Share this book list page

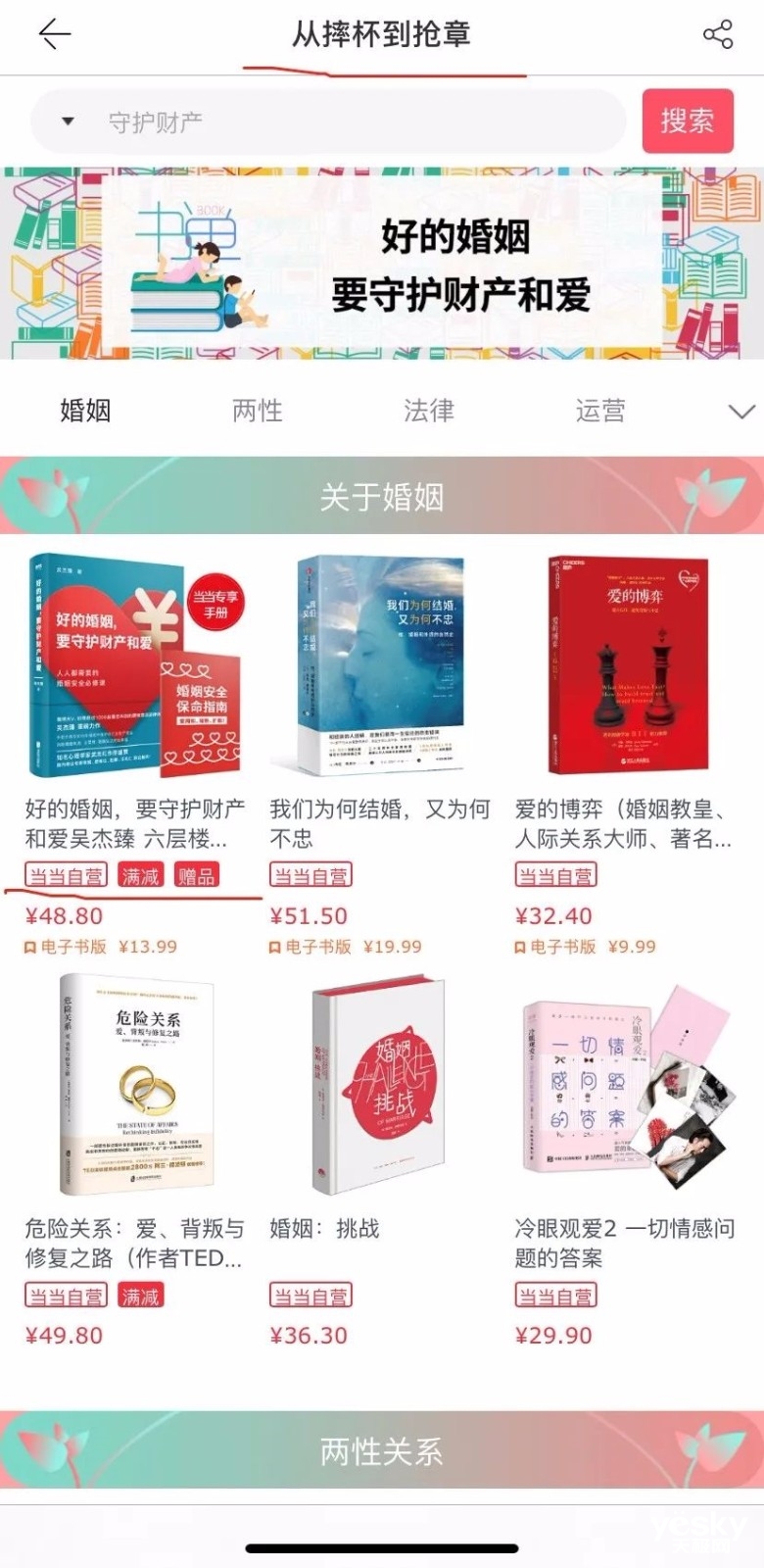point(718,34)
